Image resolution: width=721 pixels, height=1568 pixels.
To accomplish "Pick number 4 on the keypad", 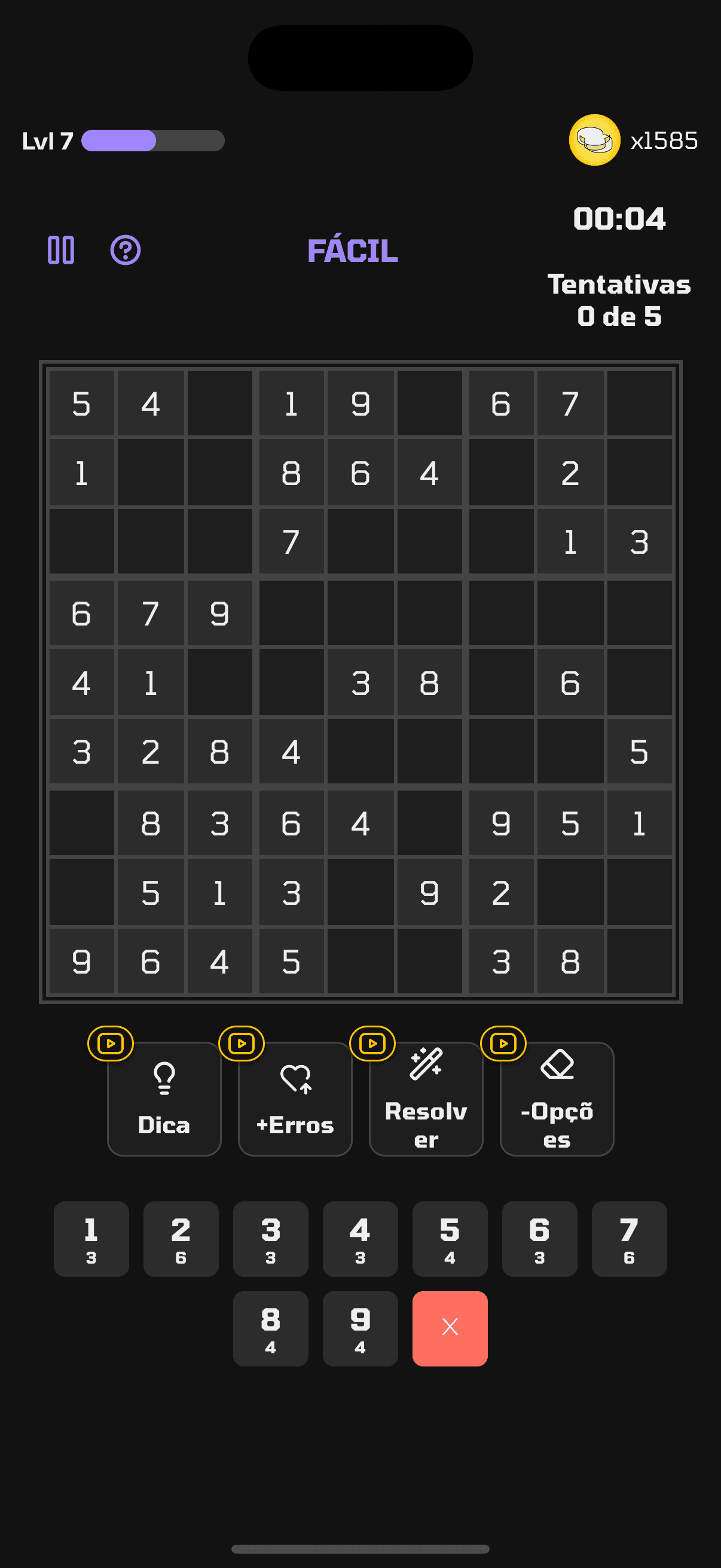I will [360, 1238].
